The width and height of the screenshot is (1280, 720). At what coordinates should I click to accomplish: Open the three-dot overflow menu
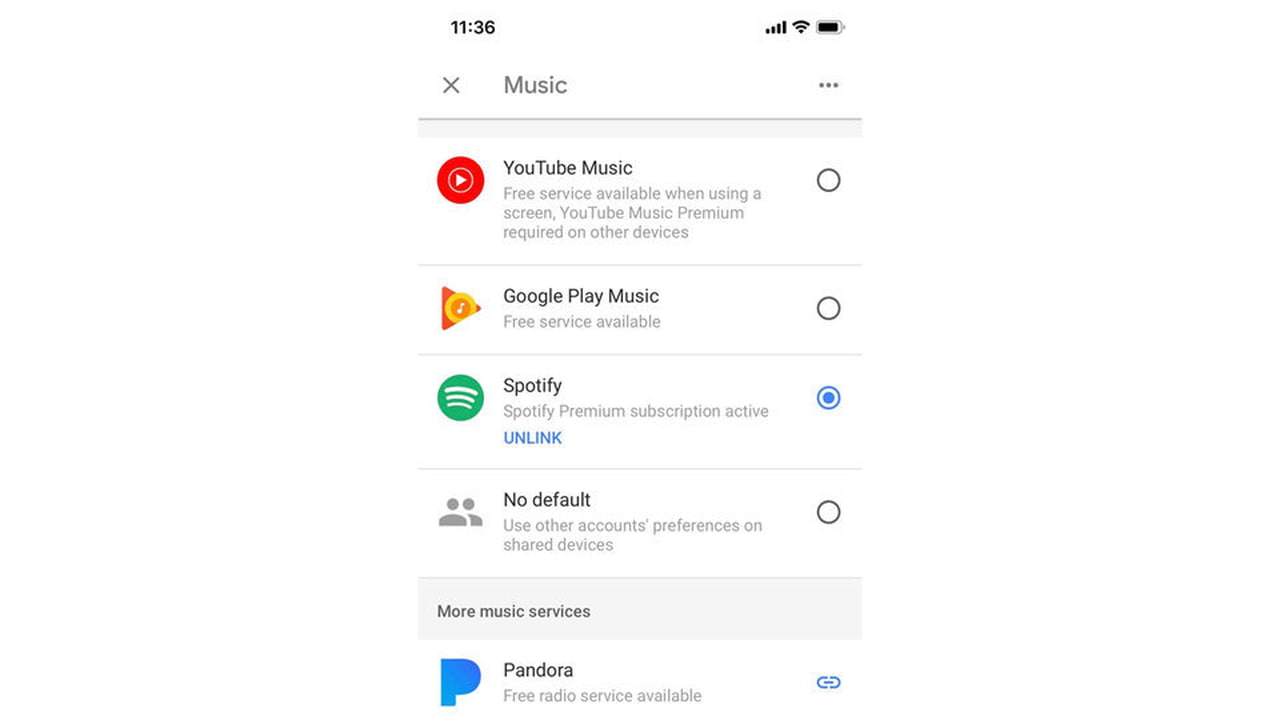pyautogui.click(x=828, y=86)
